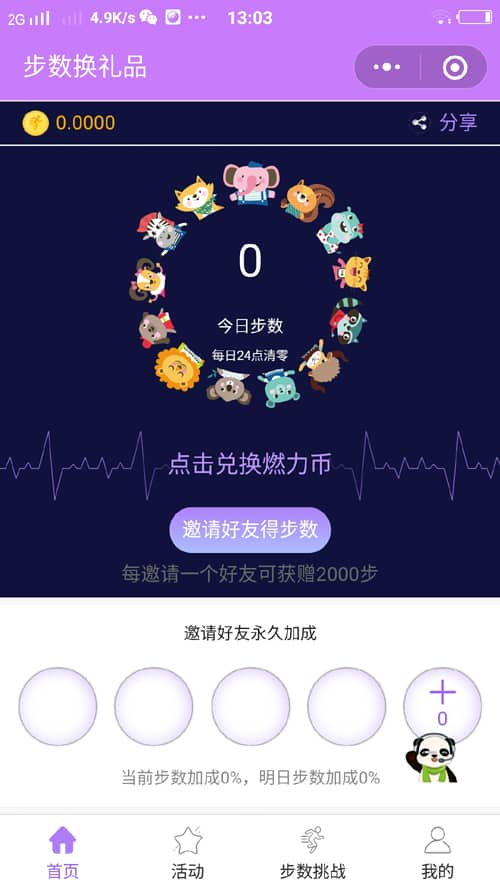This screenshot has height=889, width=500.
Task: Close the mini program with the circle button
Action: pos(455,67)
